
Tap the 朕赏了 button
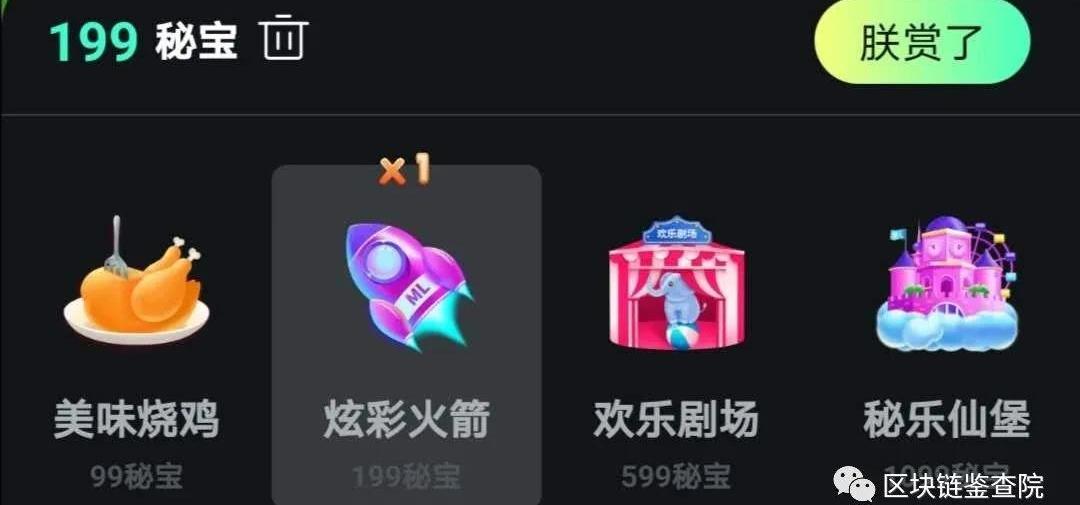coord(921,43)
